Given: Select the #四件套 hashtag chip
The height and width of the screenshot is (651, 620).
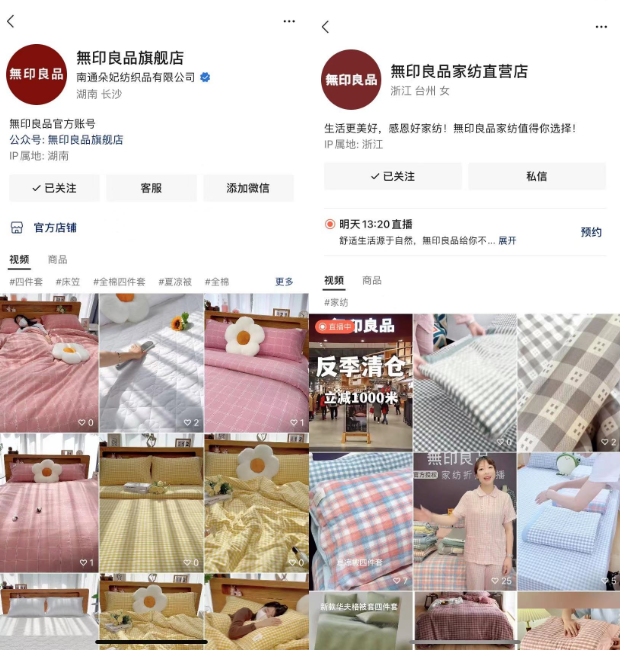Looking at the screenshot, I should coord(26,282).
